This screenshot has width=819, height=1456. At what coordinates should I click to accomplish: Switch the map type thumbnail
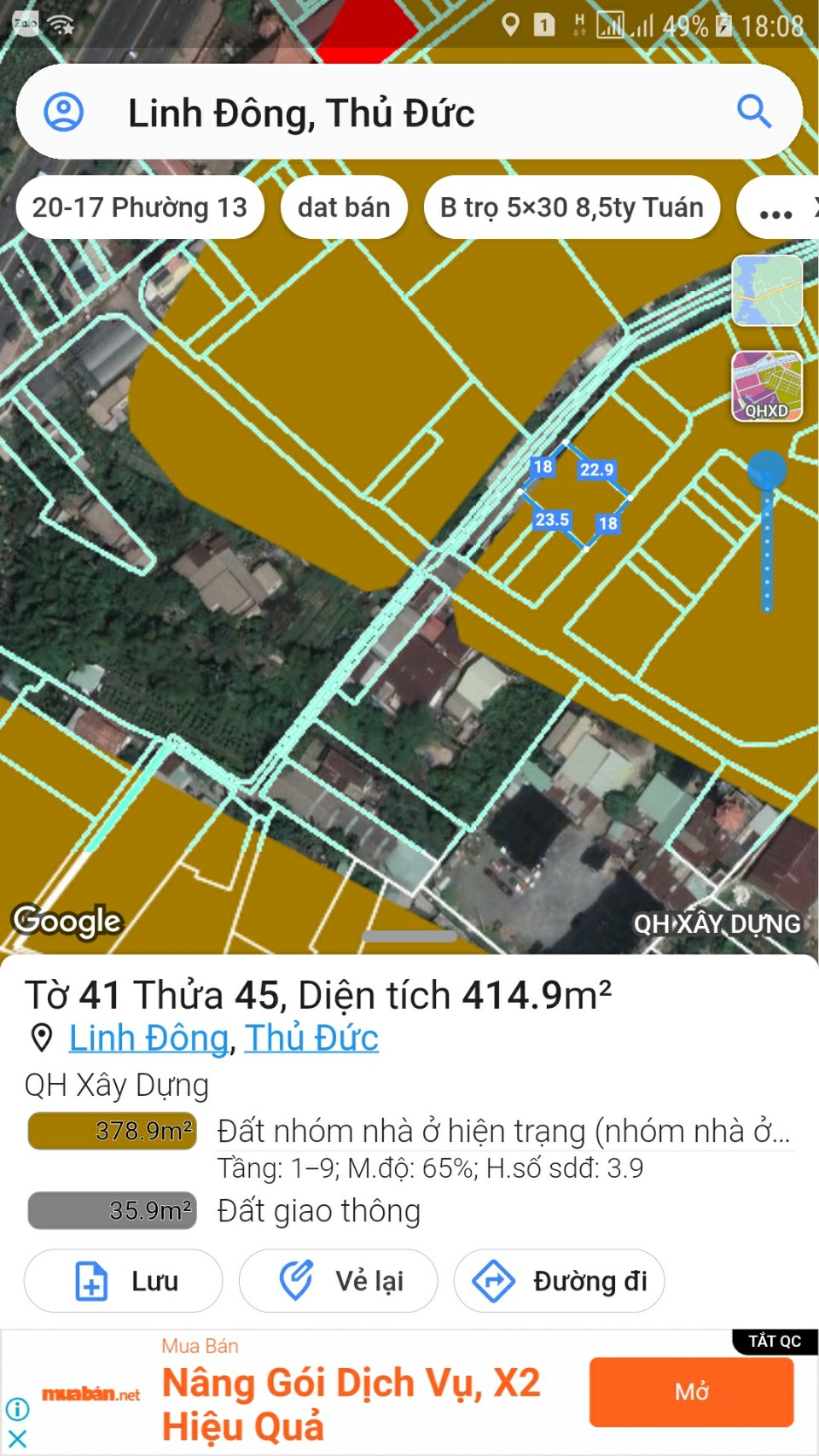click(x=767, y=291)
